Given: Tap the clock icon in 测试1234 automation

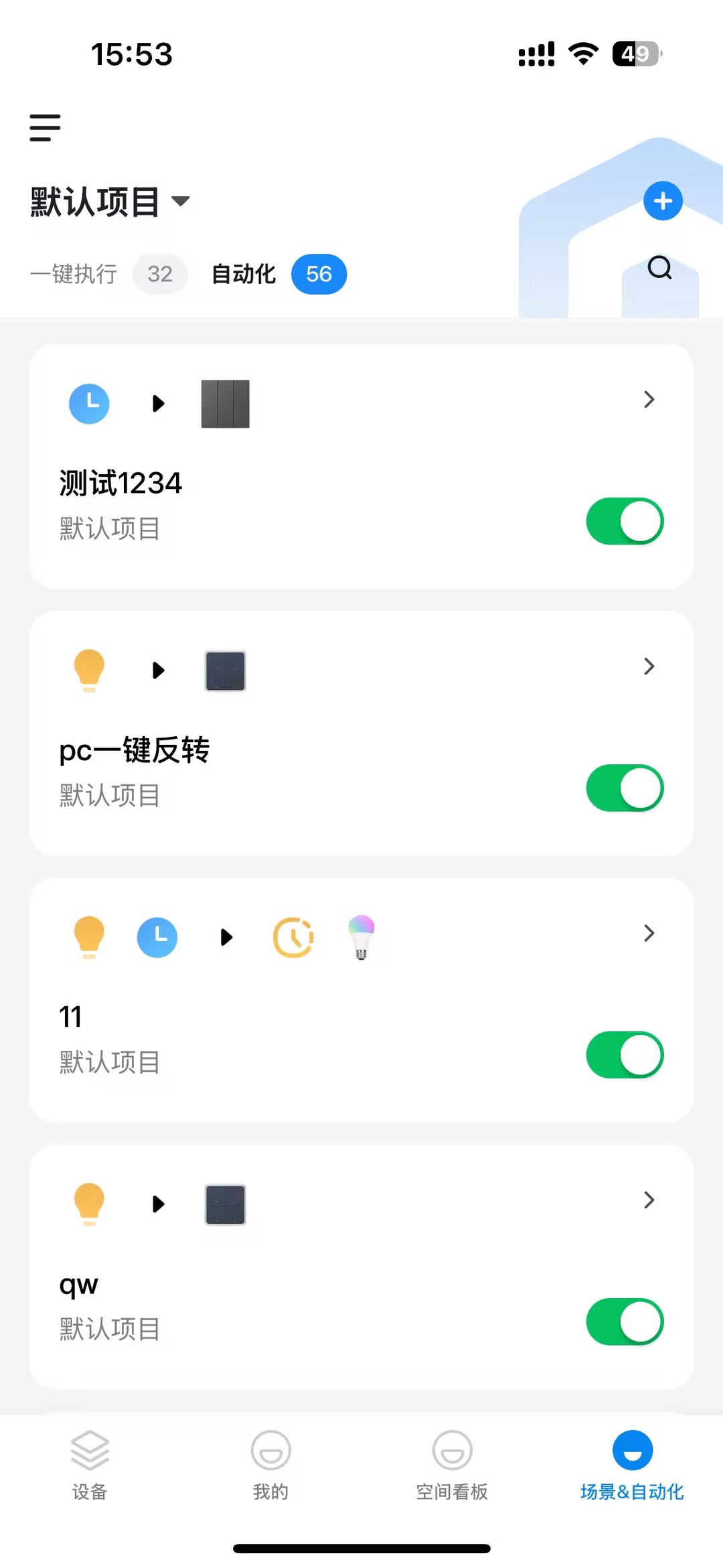Looking at the screenshot, I should [x=89, y=403].
